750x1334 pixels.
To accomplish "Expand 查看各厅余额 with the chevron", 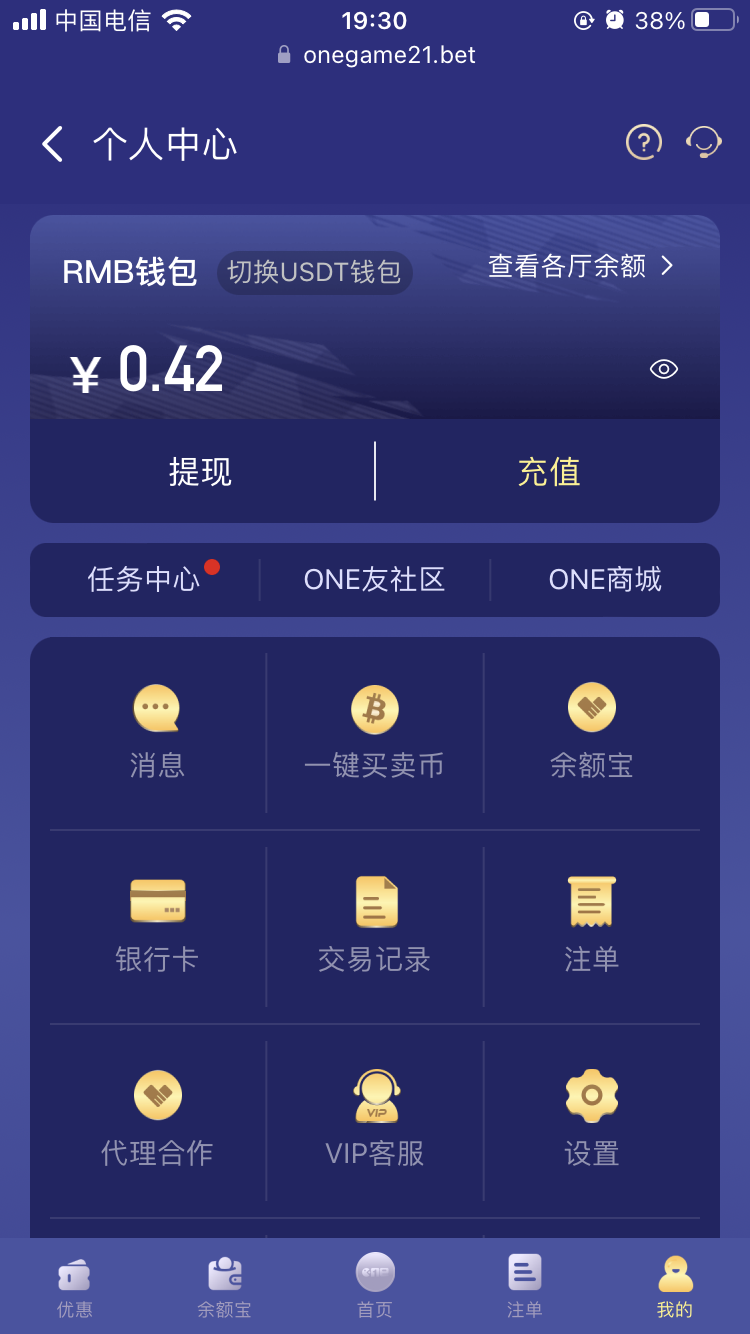I will click(580, 267).
